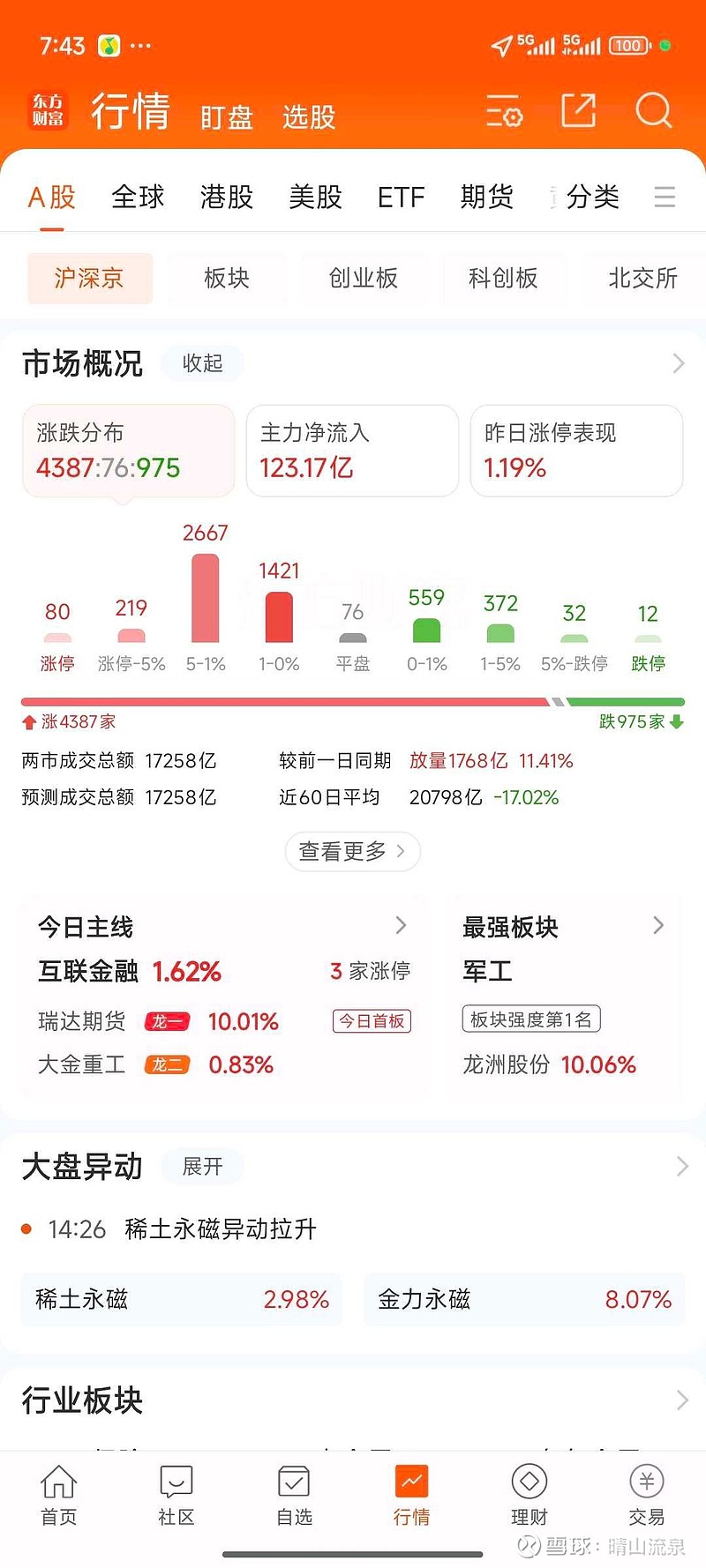Expand the 最强板块 section chevron
The image size is (706, 1568).
pyautogui.click(x=657, y=926)
